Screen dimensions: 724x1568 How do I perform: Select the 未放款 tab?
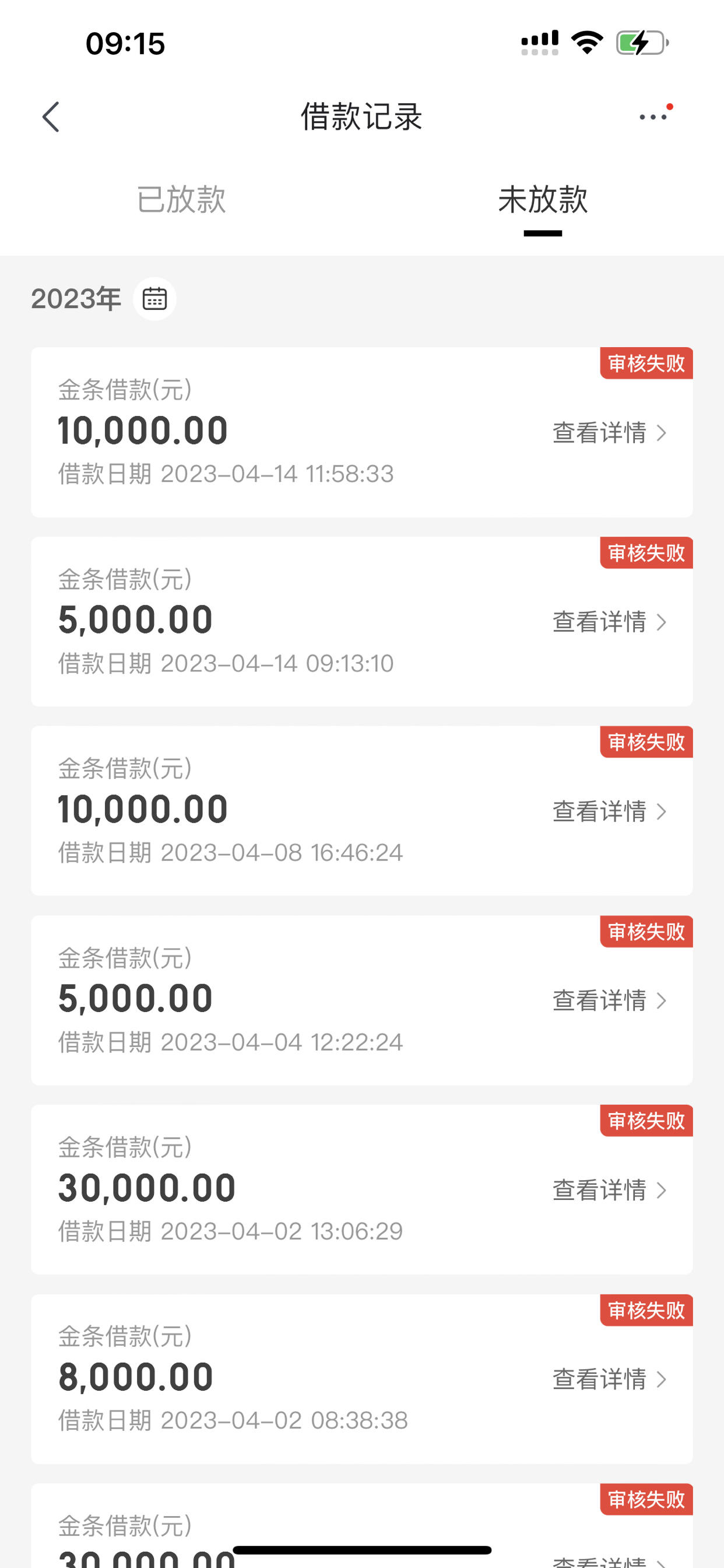point(543,199)
